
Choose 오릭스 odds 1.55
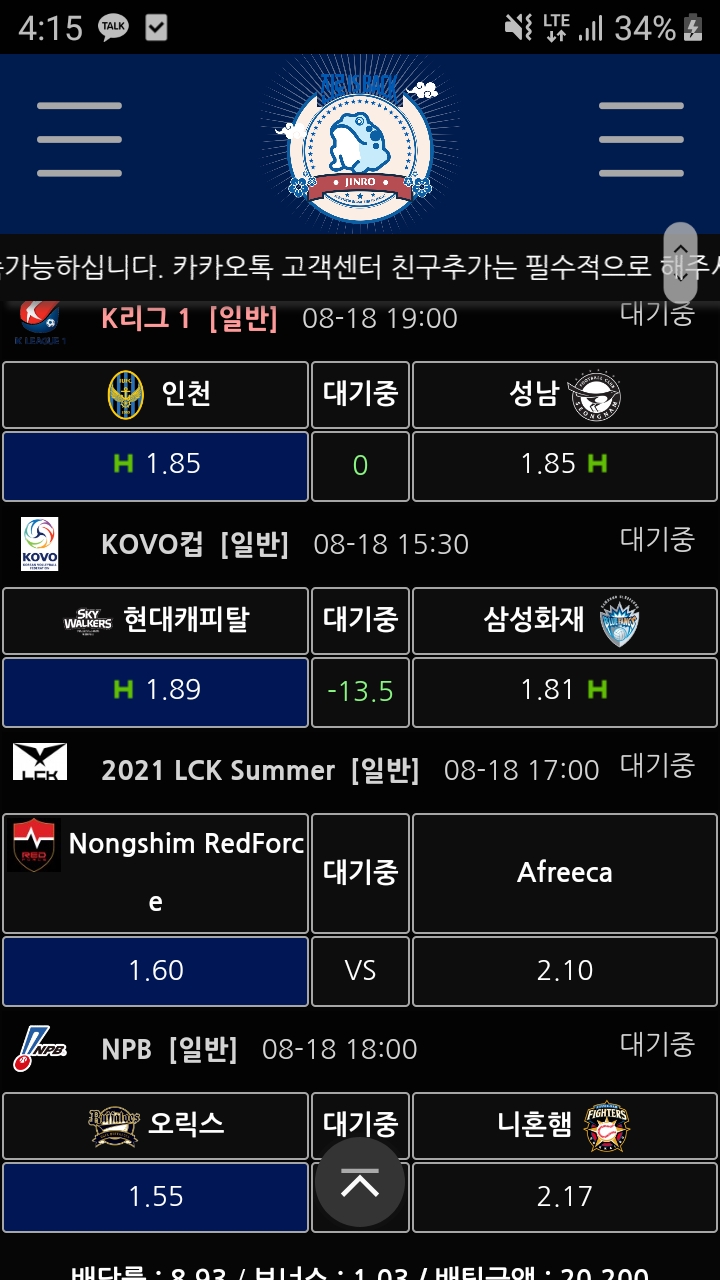pyautogui.click(x=156, y=1197)
